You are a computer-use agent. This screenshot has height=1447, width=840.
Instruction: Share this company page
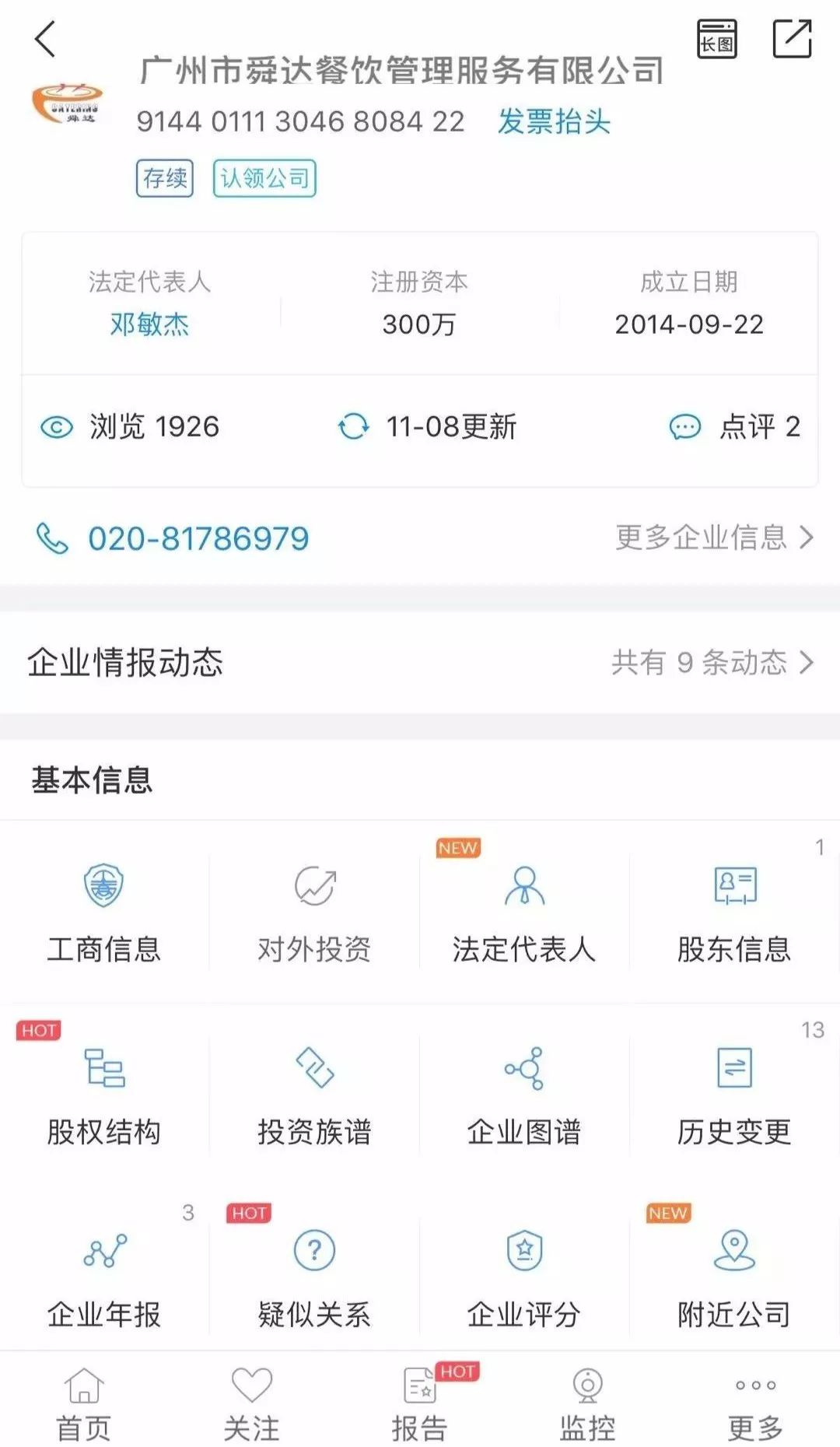(792, 40)
